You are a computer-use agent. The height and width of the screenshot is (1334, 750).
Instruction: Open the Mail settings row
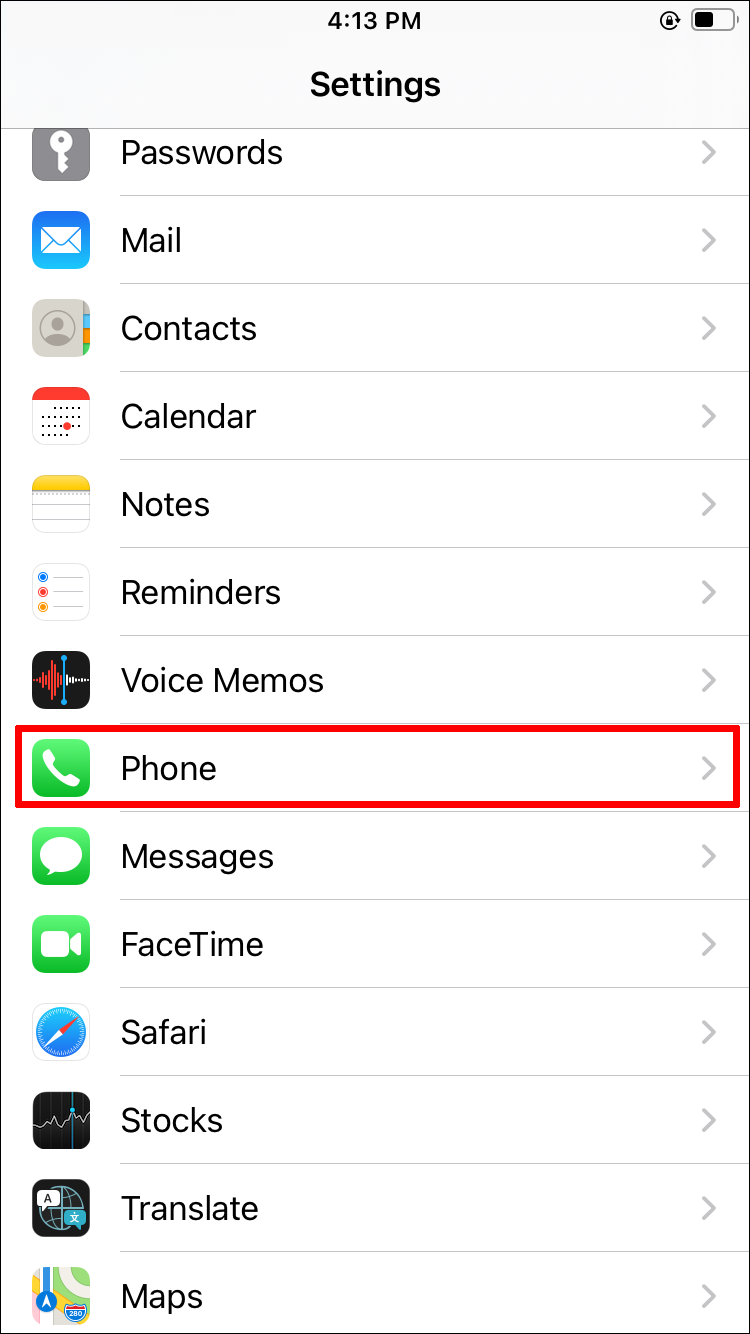coord(375,241)
